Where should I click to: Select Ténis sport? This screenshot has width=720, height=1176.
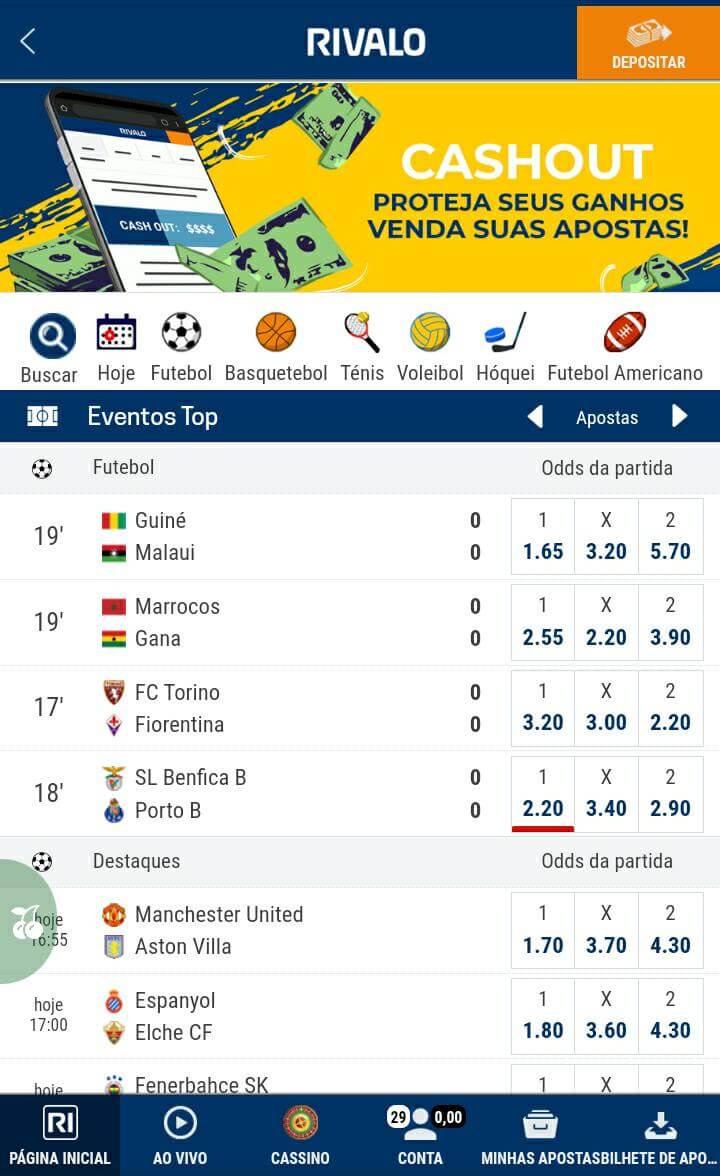coord(362,349)
